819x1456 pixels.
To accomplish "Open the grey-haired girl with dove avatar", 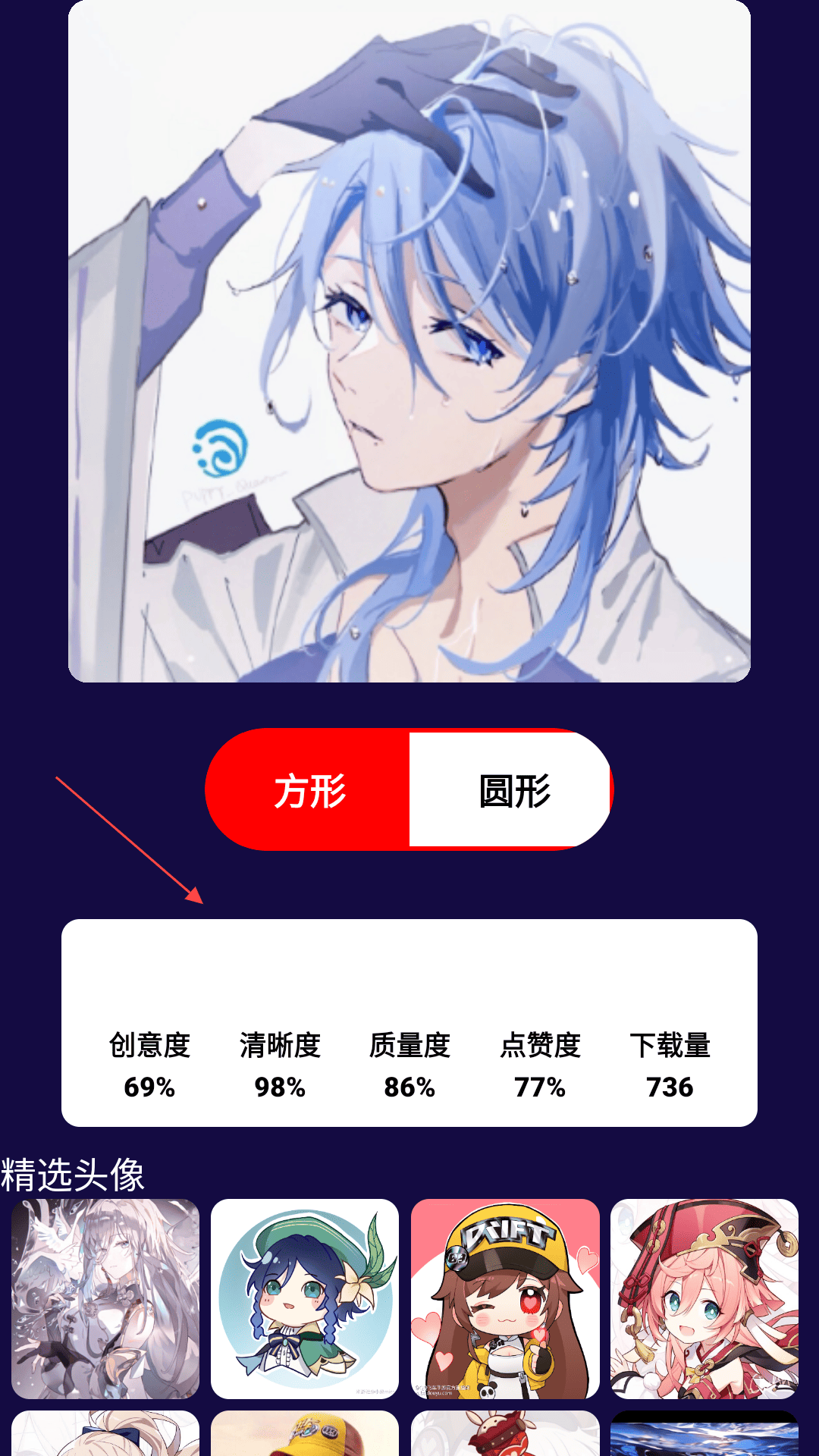I will 105,1298.
